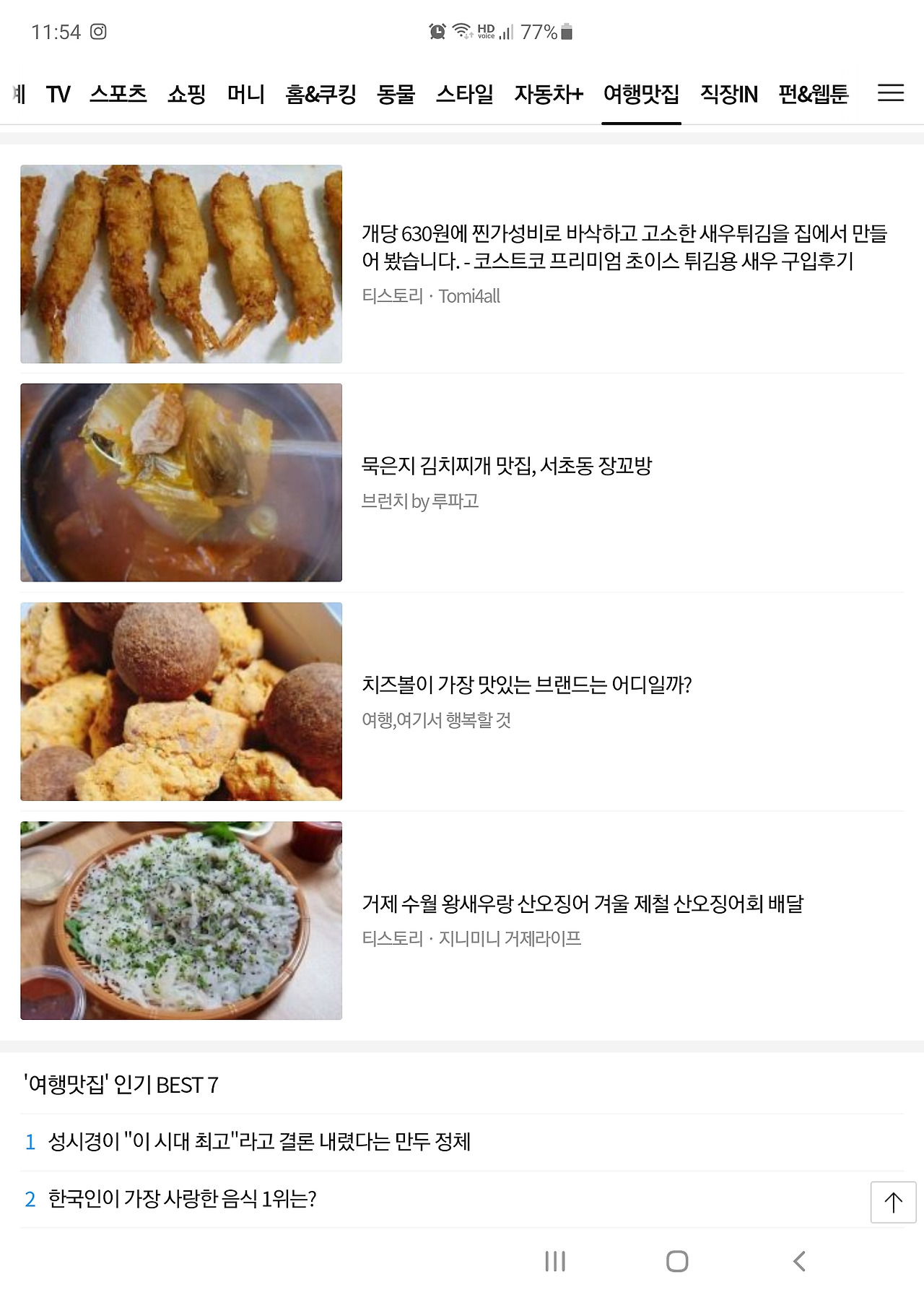Return to the home screen
Image resolution: width=924 pixels, height=1295 pixels.
point(676,1261)
